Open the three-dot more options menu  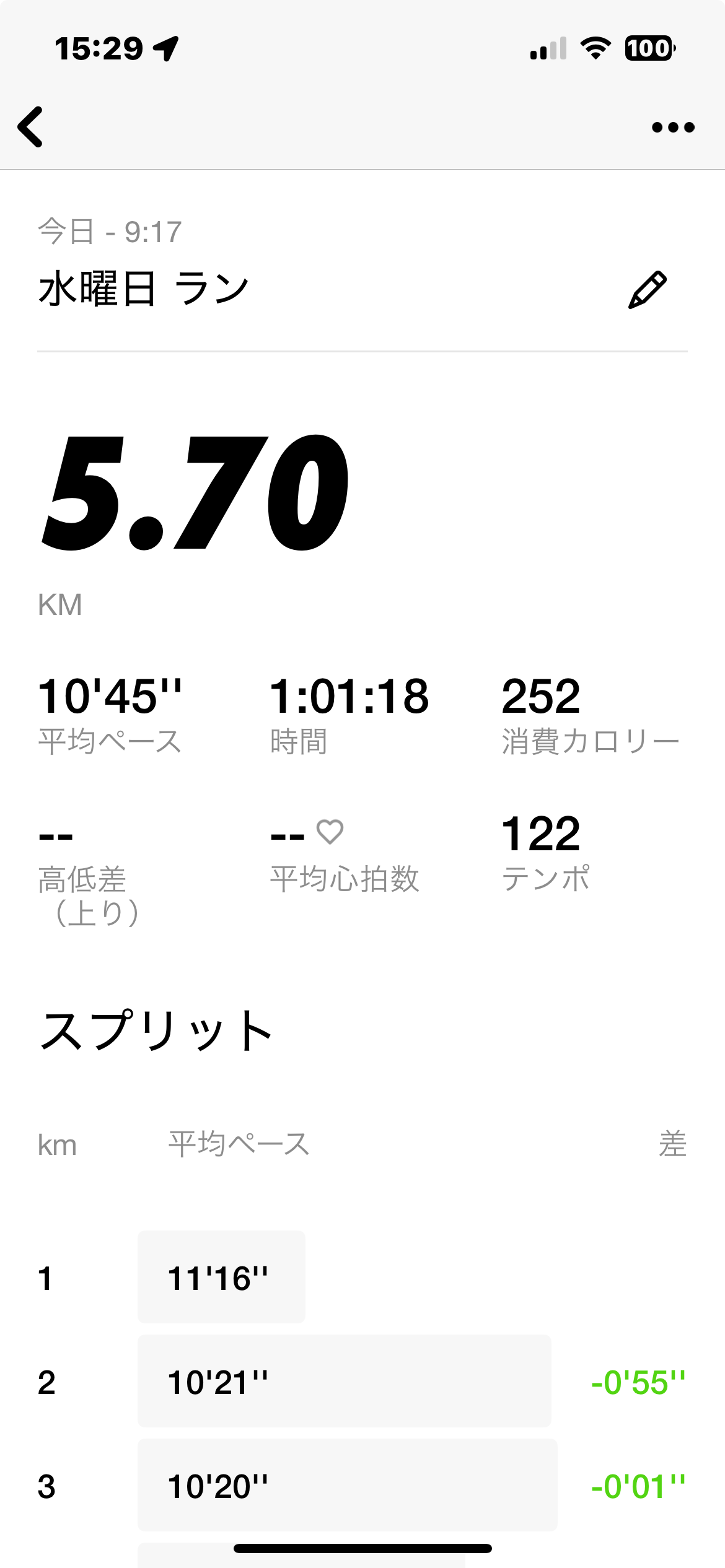point(673,128)
